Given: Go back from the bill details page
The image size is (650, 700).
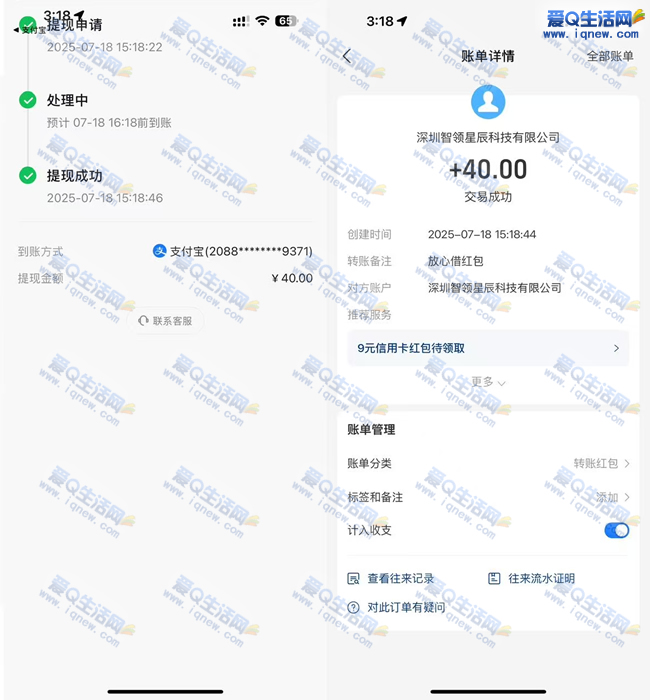Looking at the screenshot, I should click(x=347, y=56).
